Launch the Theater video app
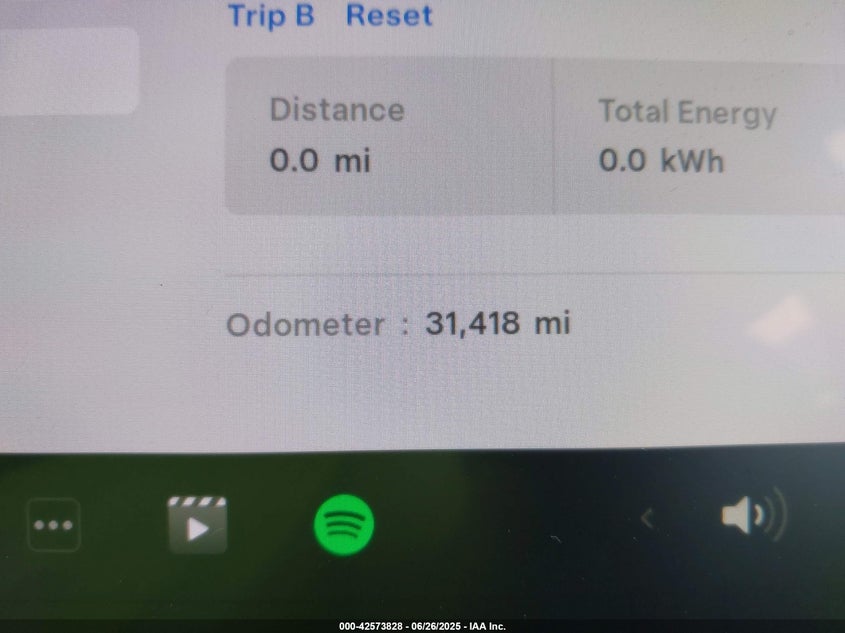Image resolution: width=845 pixels, height=633 pixels. [197, 525]
